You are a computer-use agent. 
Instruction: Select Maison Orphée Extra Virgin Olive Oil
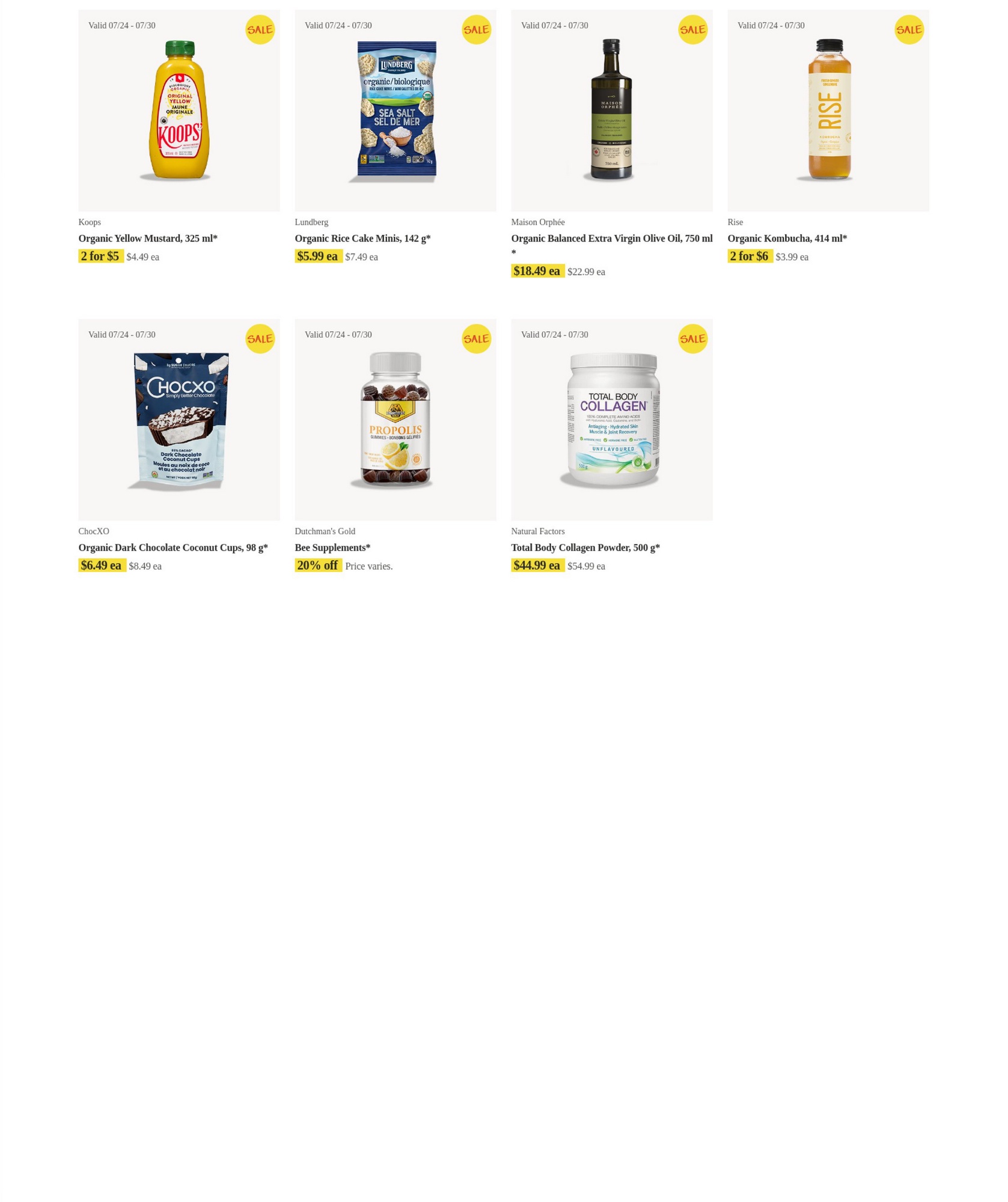pos(611,111)
